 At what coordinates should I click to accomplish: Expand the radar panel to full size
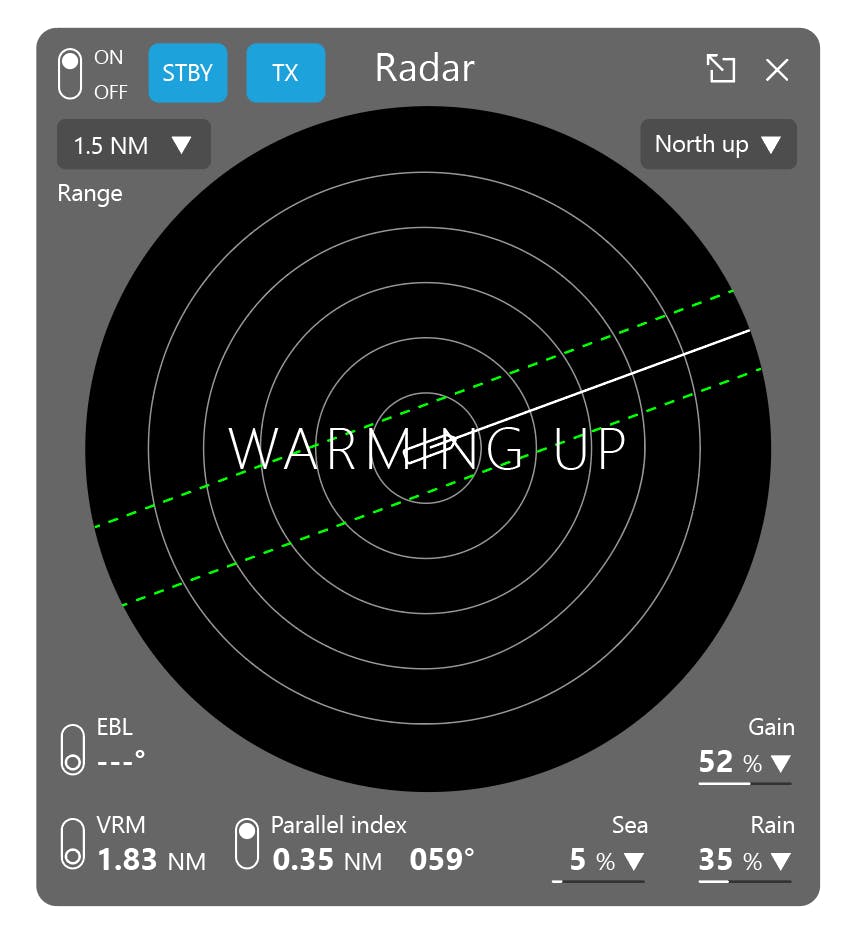[720, 69]
